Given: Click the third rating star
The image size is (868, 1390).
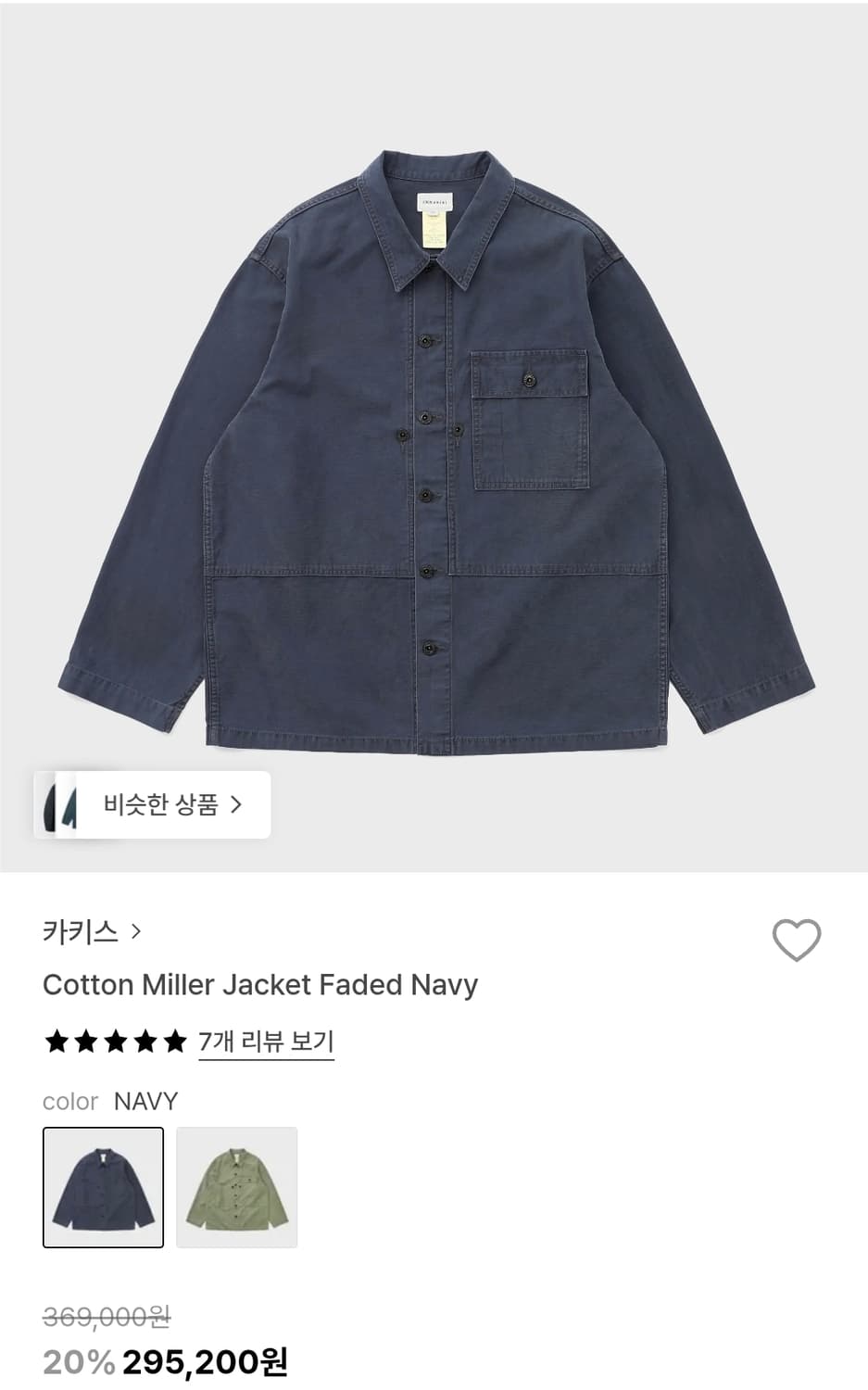Looking at the screenshot, I should (x=116, y=1042).
